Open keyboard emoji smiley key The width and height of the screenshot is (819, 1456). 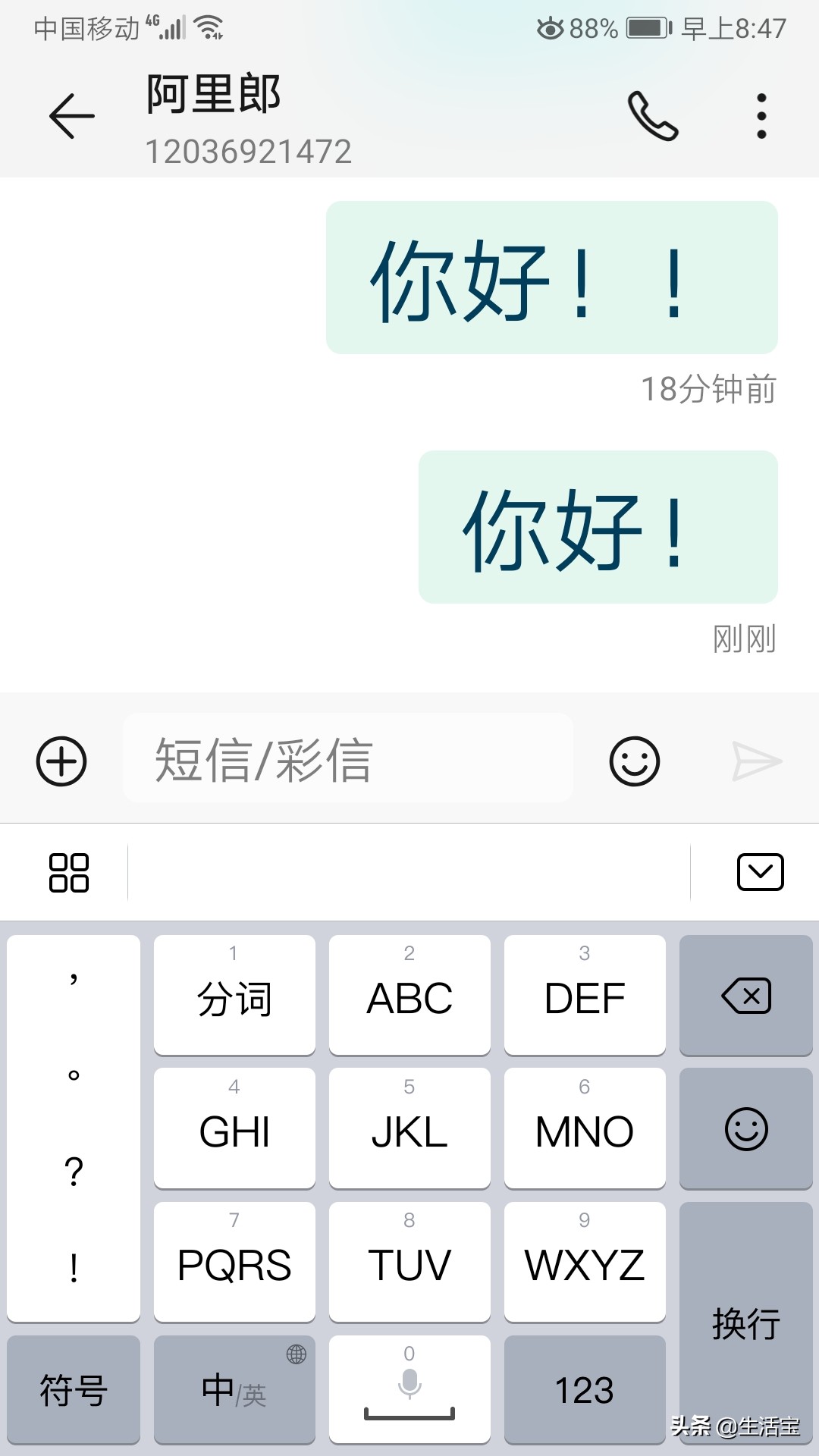[745, 1128]
